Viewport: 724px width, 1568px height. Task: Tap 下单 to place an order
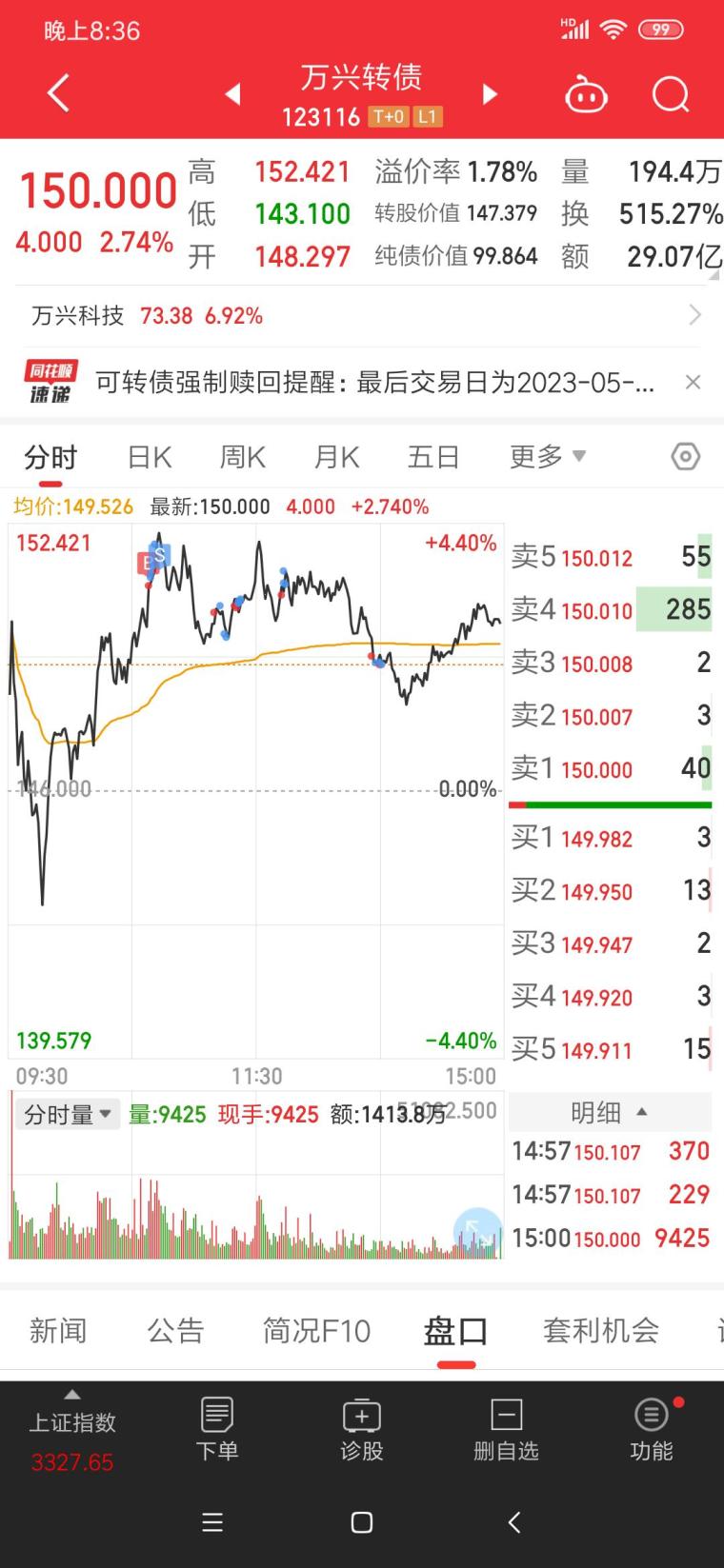[217, 1429]
